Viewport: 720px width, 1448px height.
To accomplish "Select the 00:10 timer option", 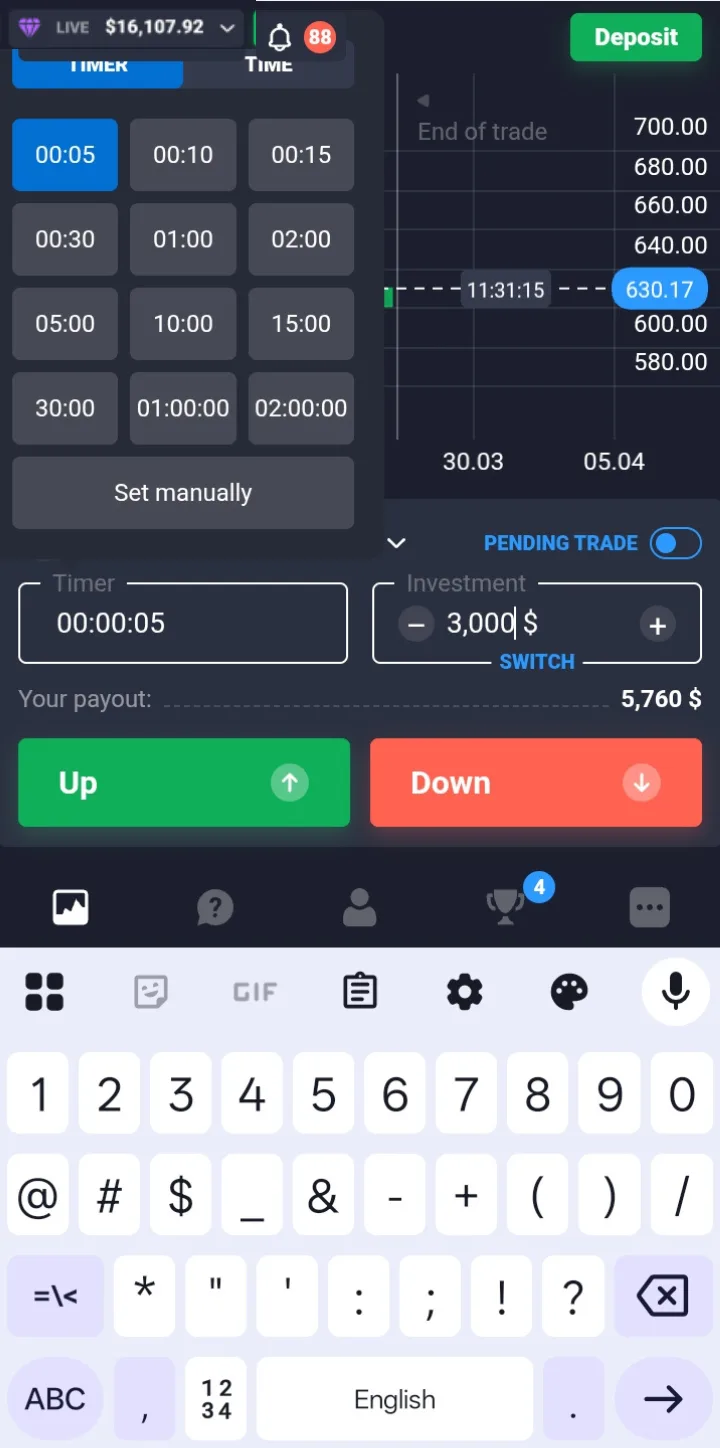I will tap(183, 155).
